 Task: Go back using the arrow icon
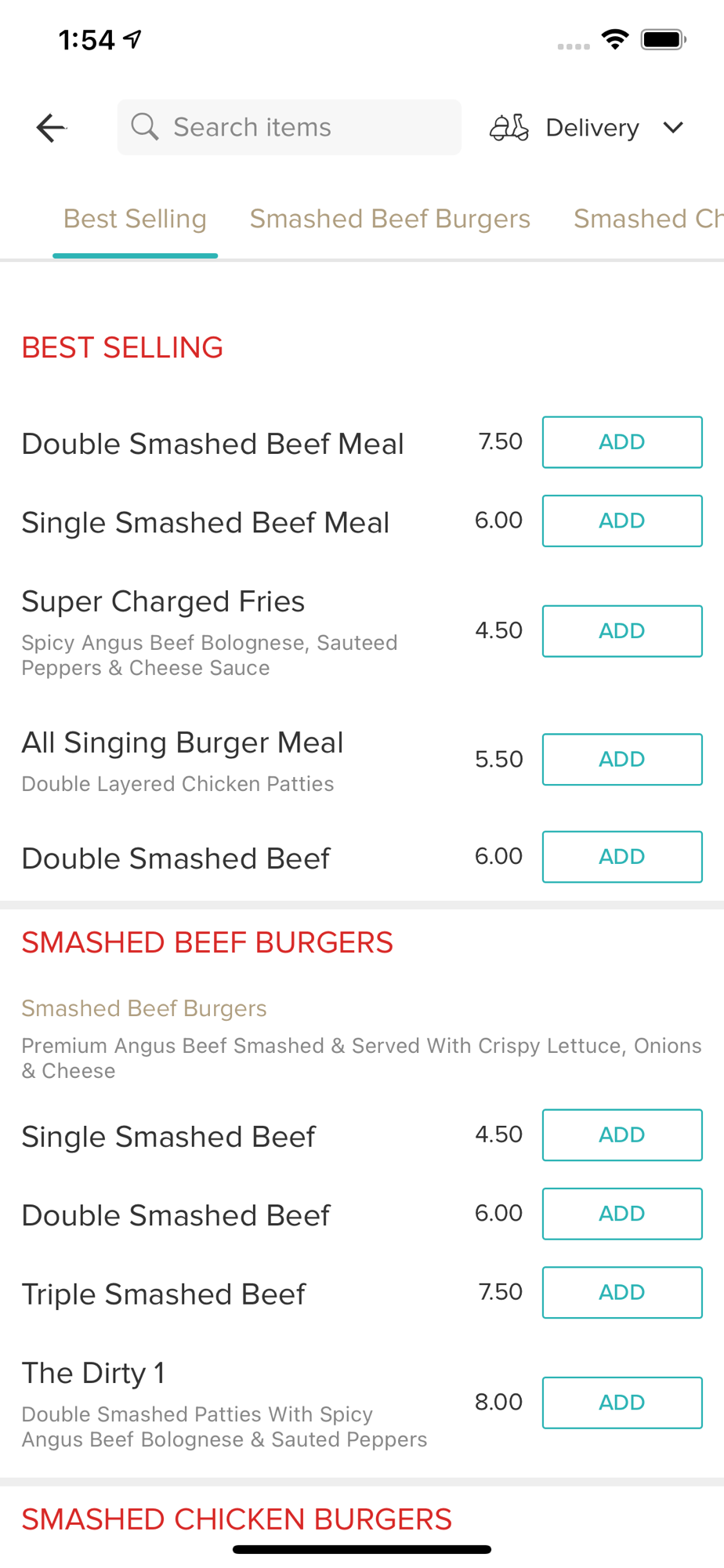coord(51,128)
